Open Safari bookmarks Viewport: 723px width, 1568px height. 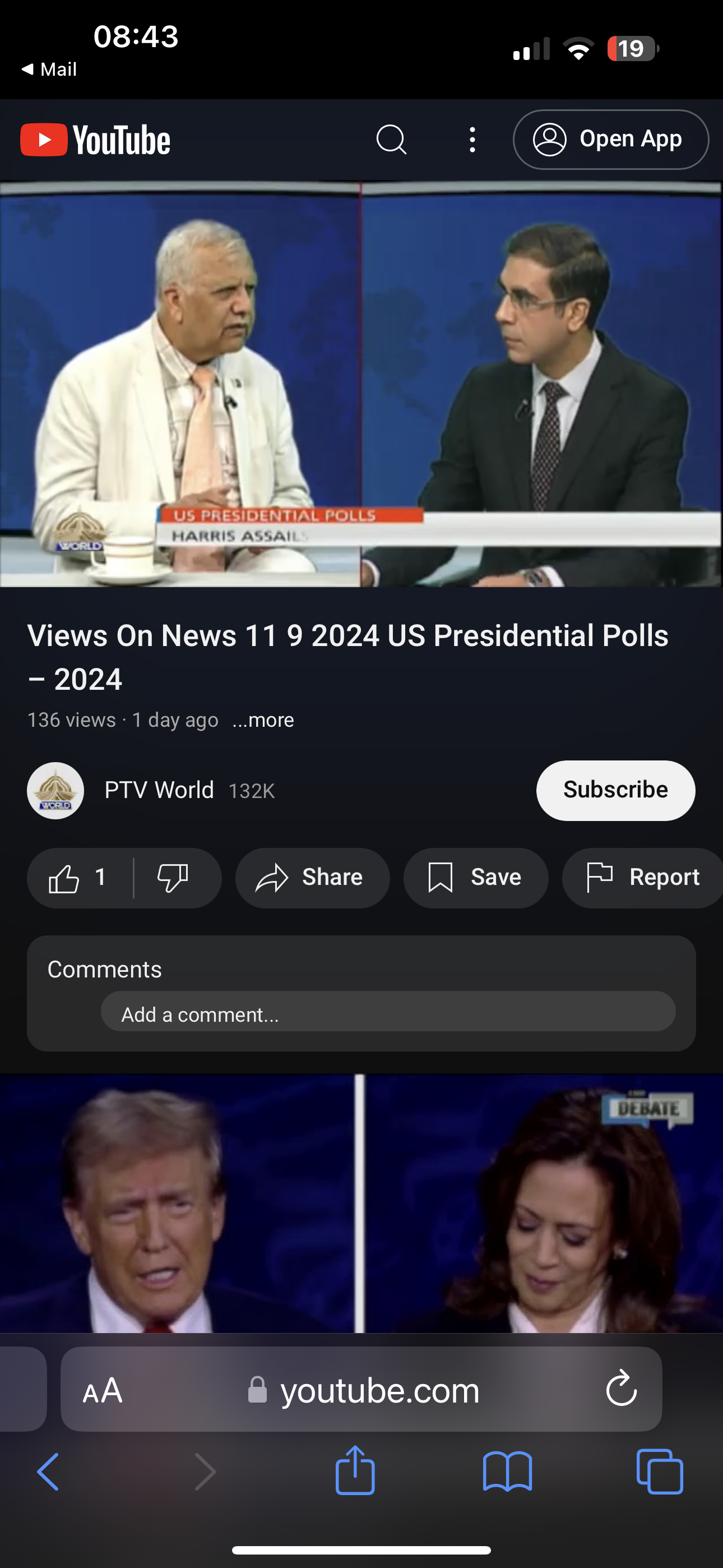pos(507,1471)
